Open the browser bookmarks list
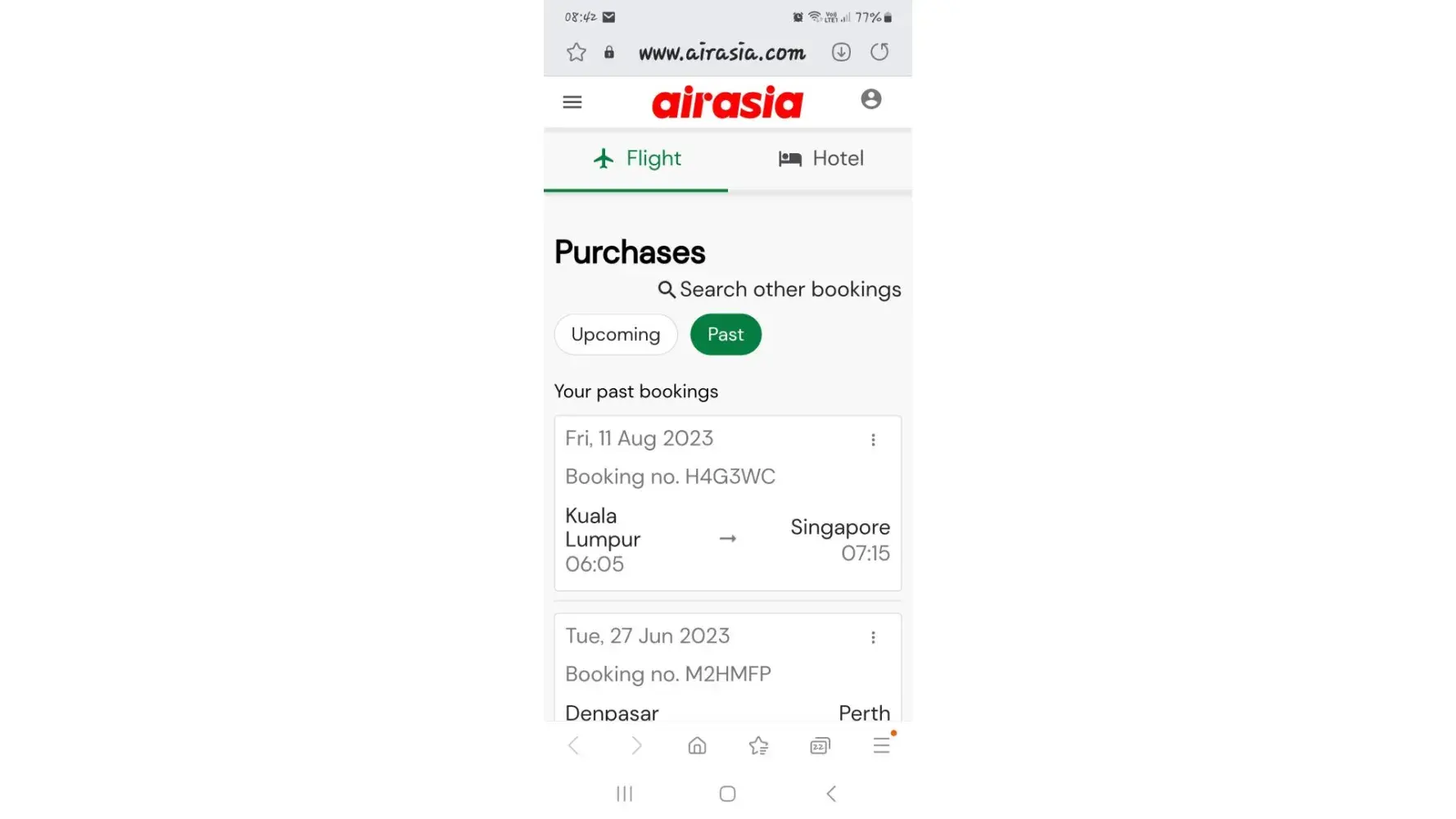This screenshot has height=819, width=1456. click(x=758, y=745)
